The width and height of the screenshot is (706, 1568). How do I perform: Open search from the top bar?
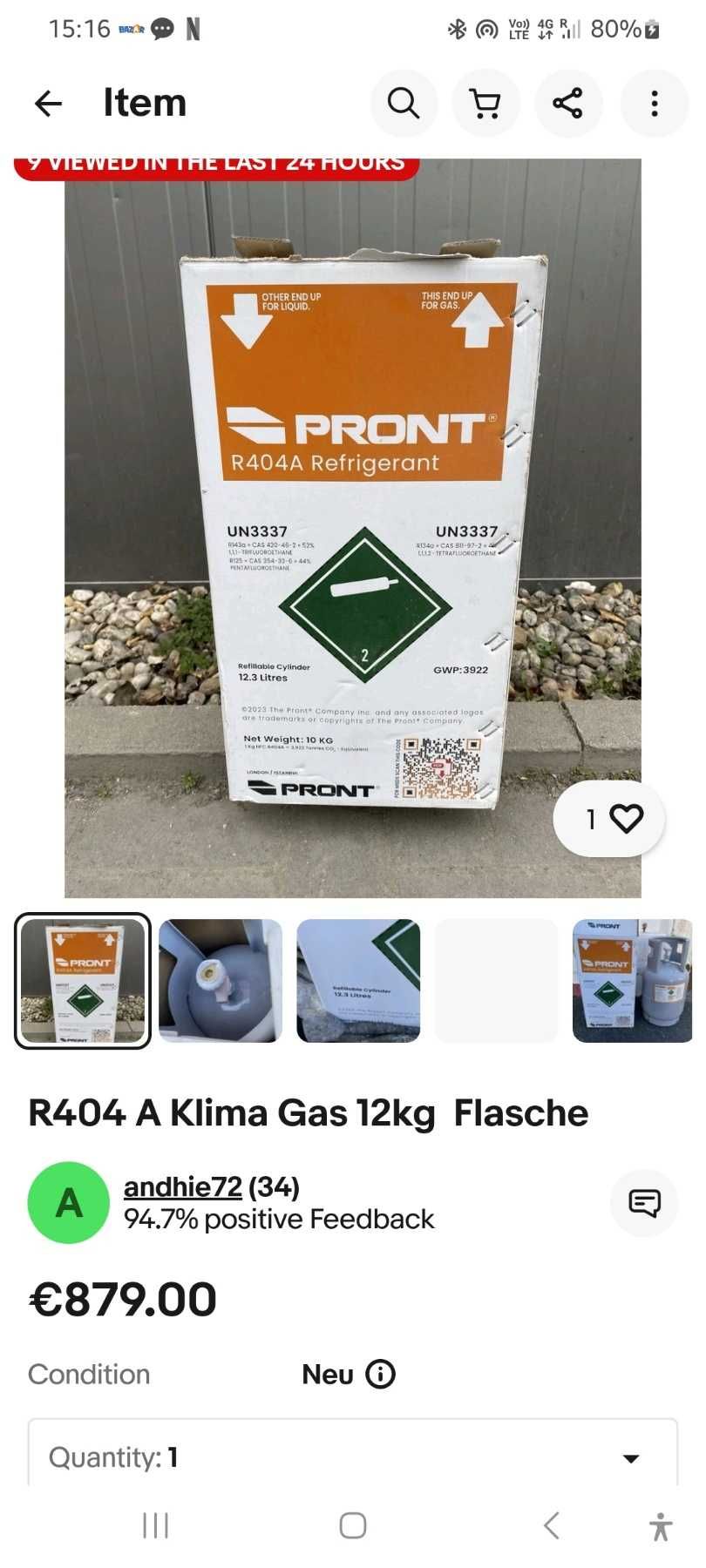pos(404,104)
